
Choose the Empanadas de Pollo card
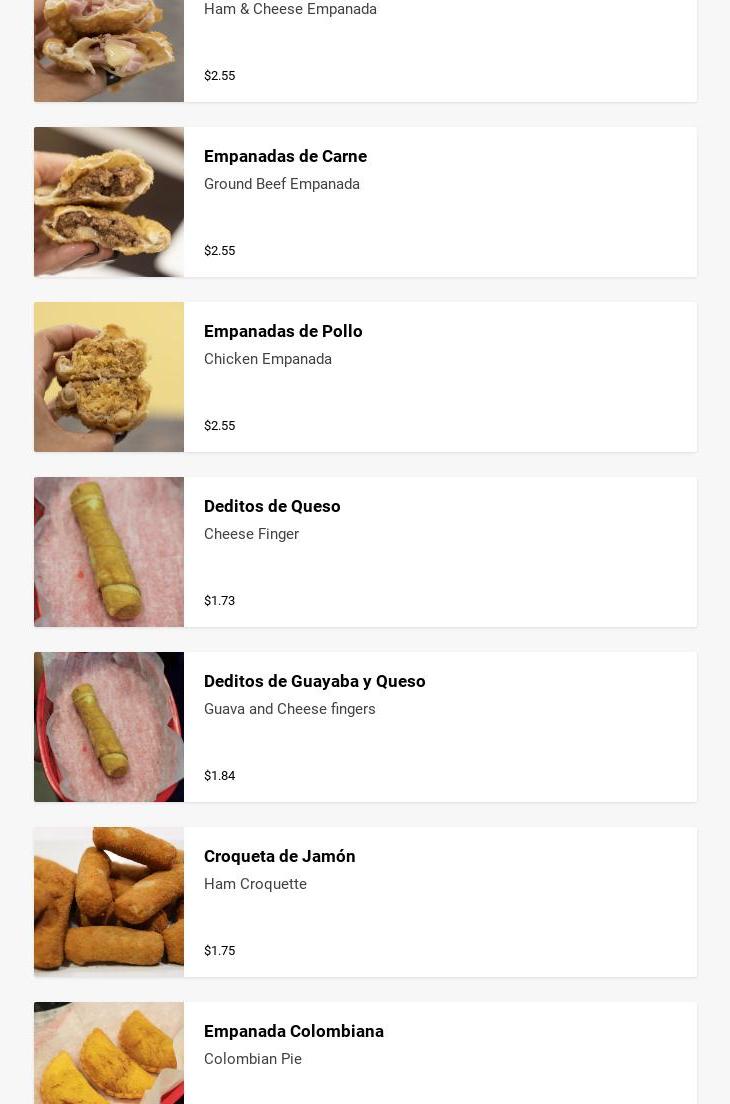click(365, 377)
